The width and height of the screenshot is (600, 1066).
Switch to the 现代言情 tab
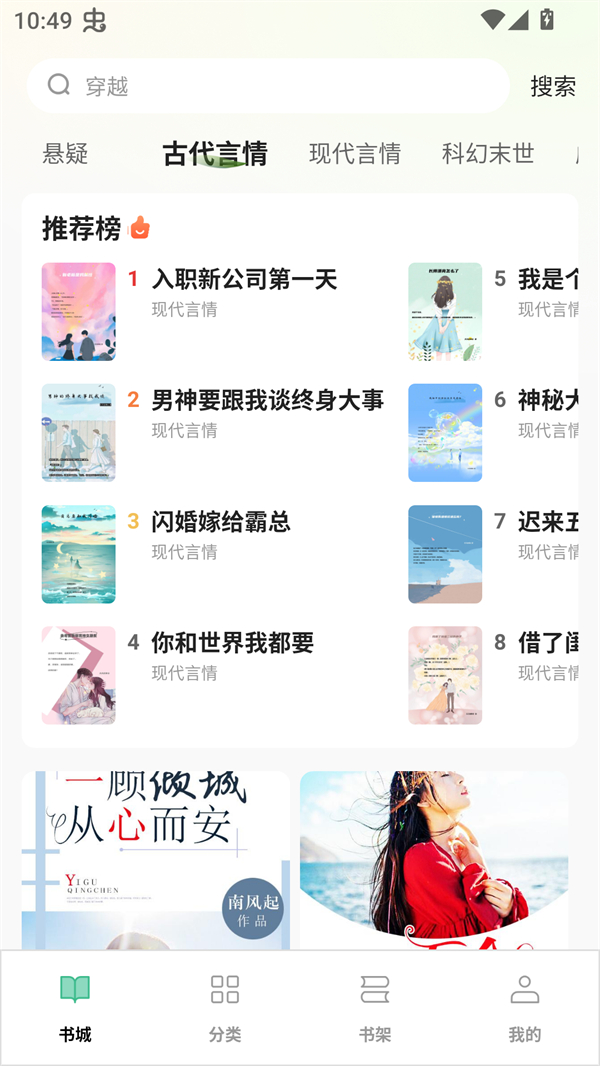[x=354, y=153]
